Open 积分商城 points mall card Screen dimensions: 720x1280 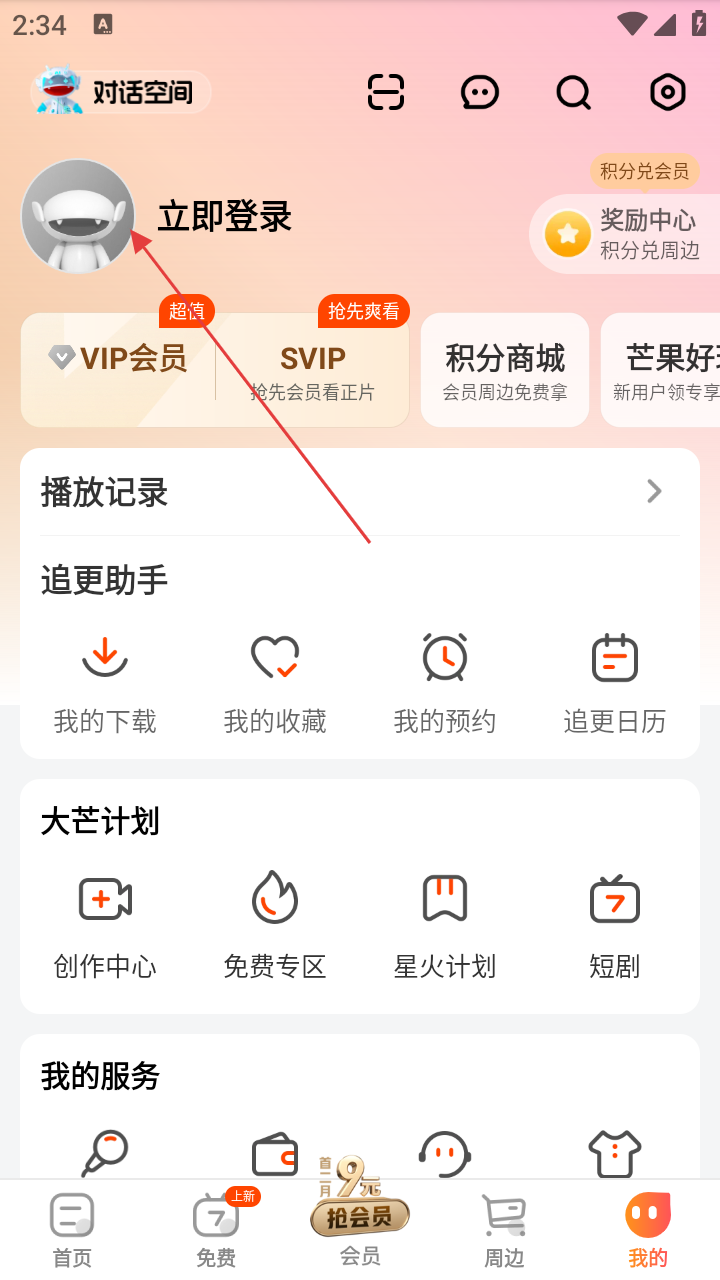tap(505, 369)
